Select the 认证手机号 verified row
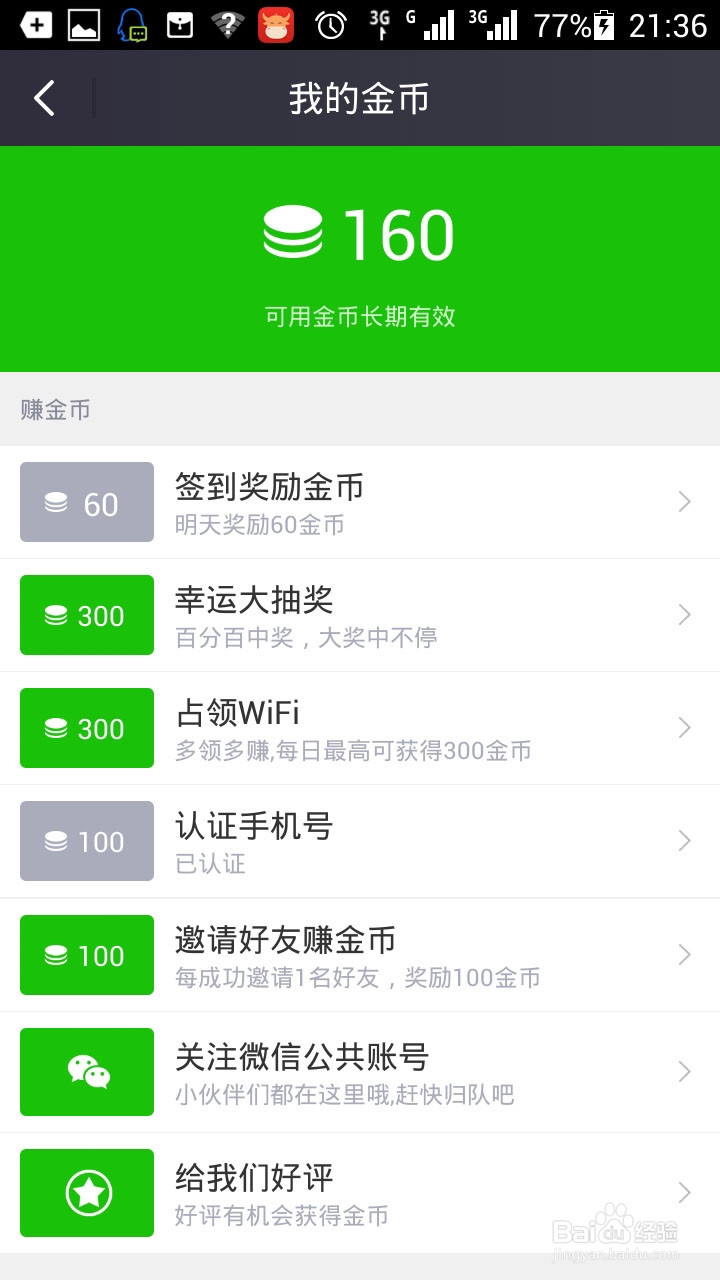The image size is (720, 1280). click(360, 841)
